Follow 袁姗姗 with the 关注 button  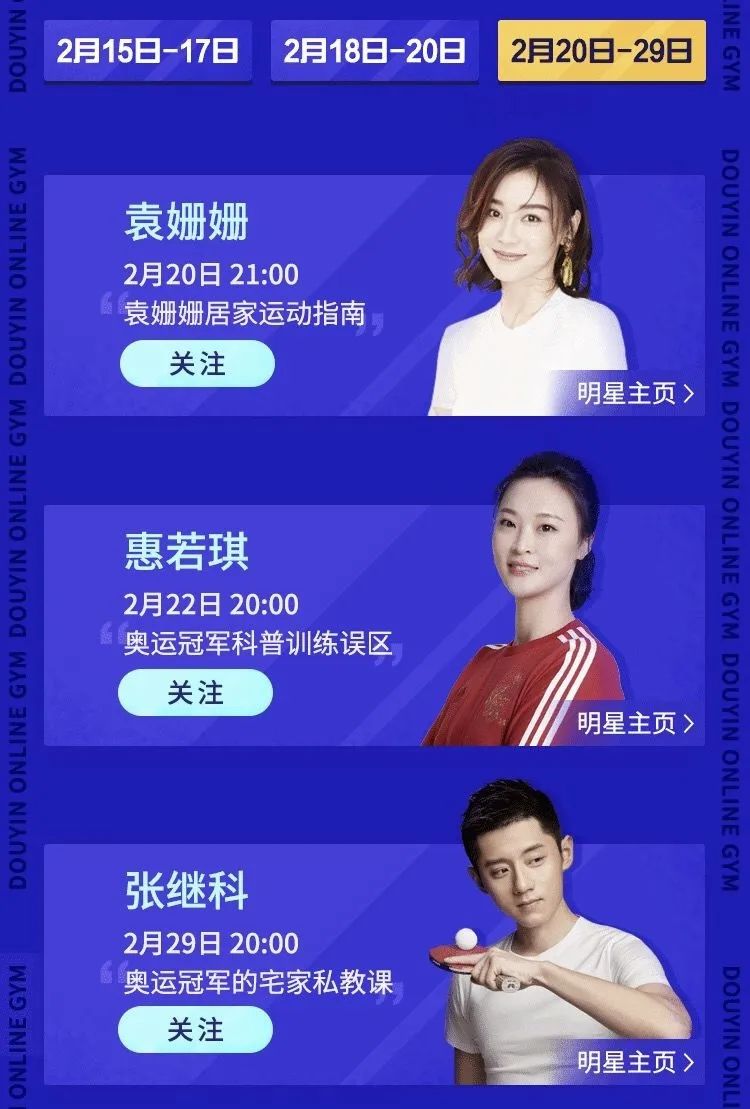[197, 363]
